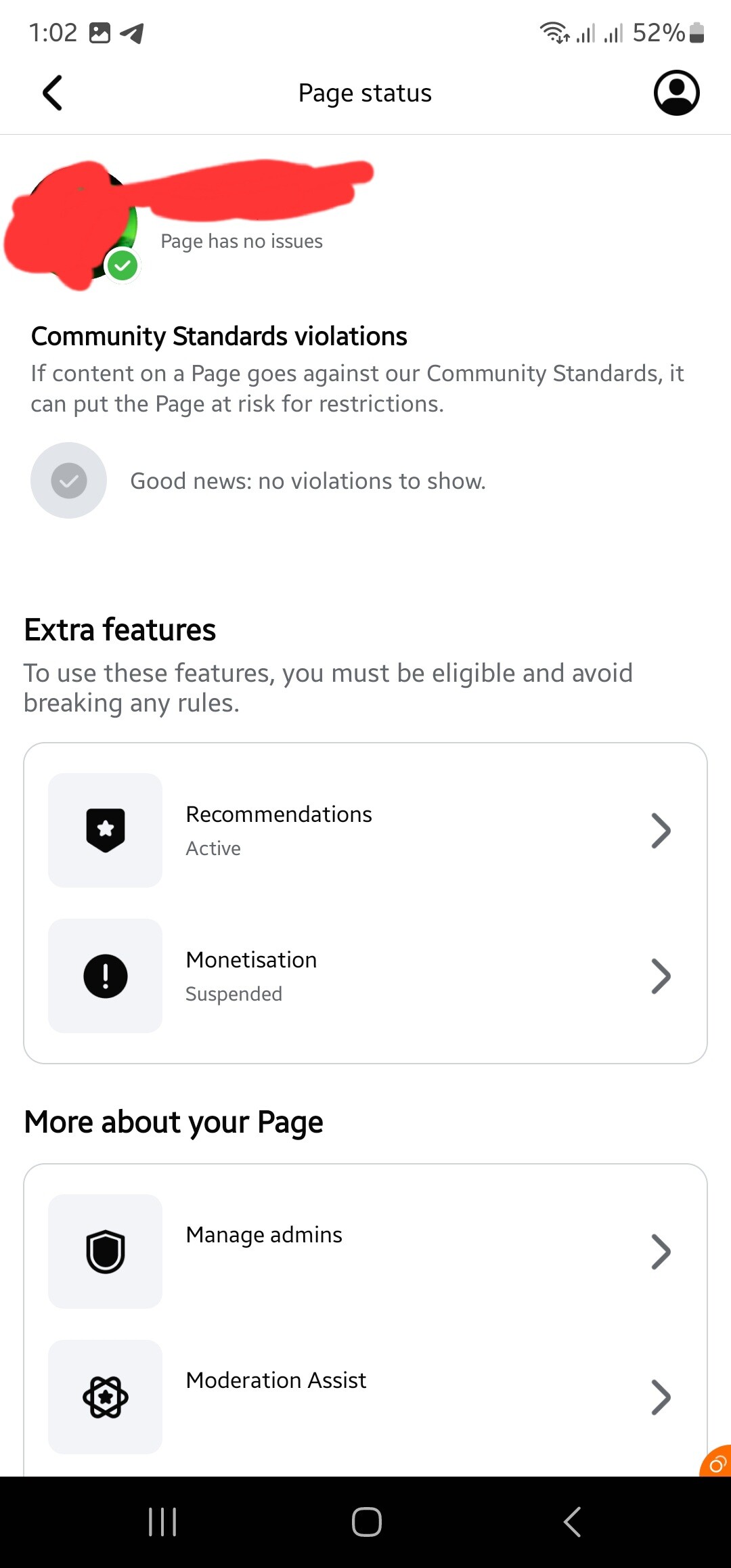Open the profile icon in header
The width and height of the screenshot is (731, 1568).
coord(676,93)
